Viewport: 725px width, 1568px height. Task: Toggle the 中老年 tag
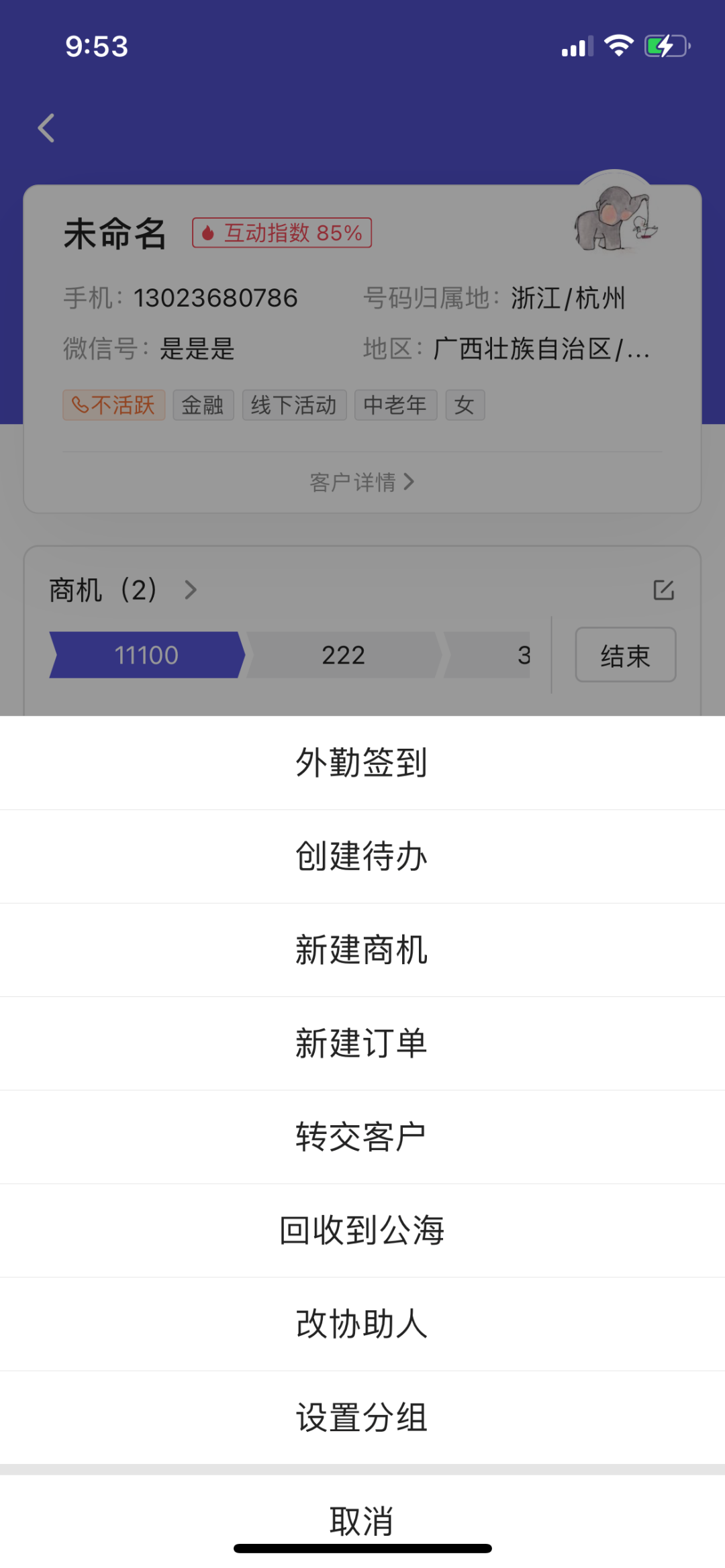395,405
